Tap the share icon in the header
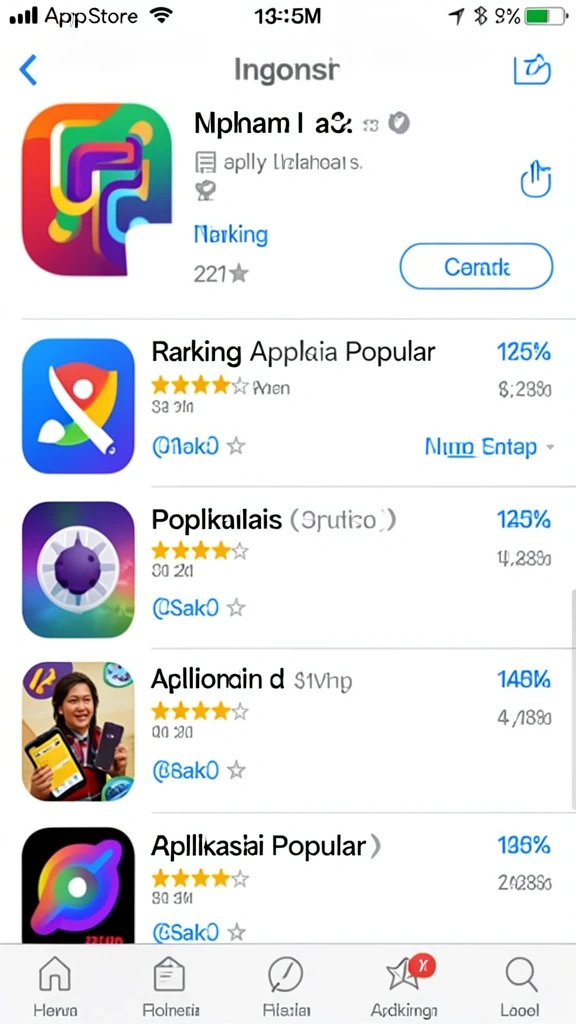576x1024 pixels. (532, 69)
